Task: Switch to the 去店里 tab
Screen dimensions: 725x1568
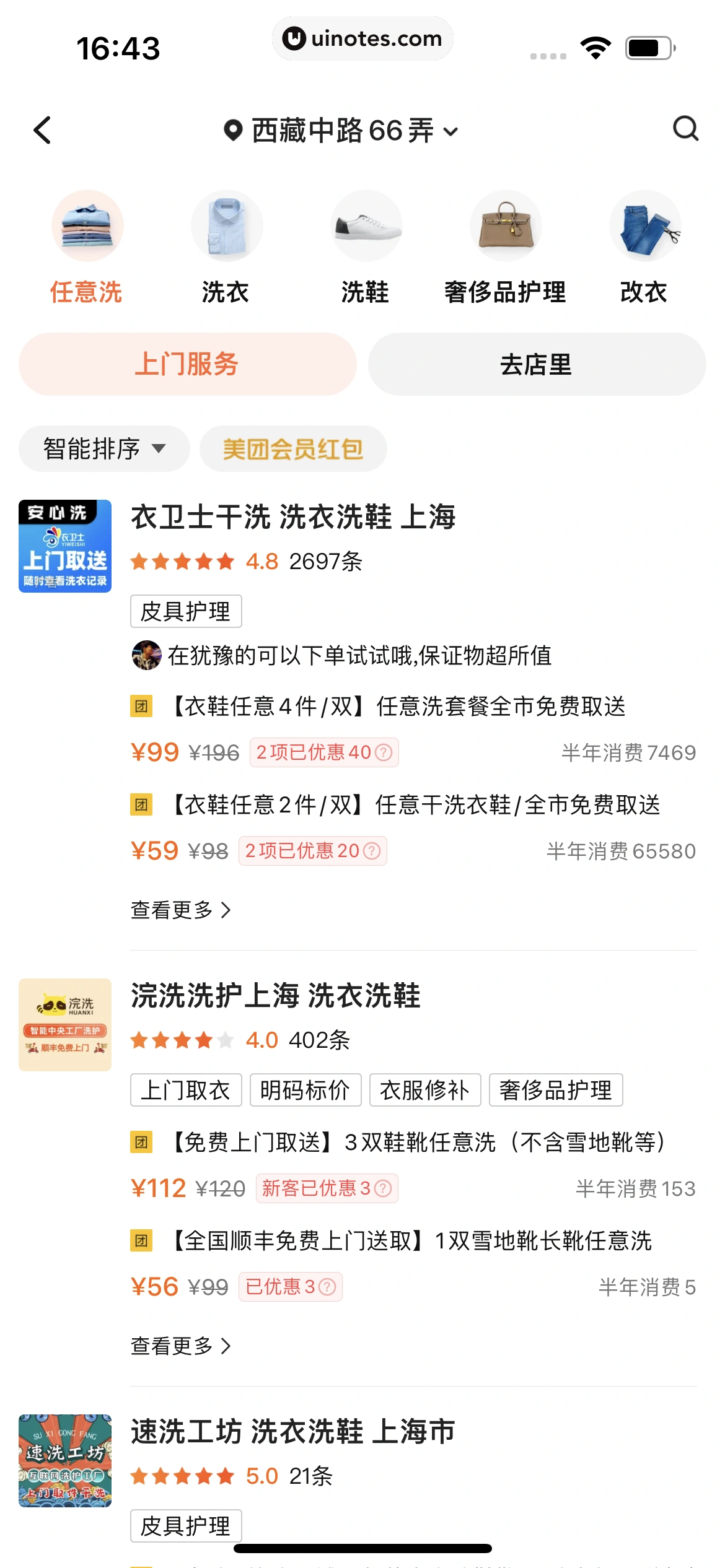Action: click(537, 364)
